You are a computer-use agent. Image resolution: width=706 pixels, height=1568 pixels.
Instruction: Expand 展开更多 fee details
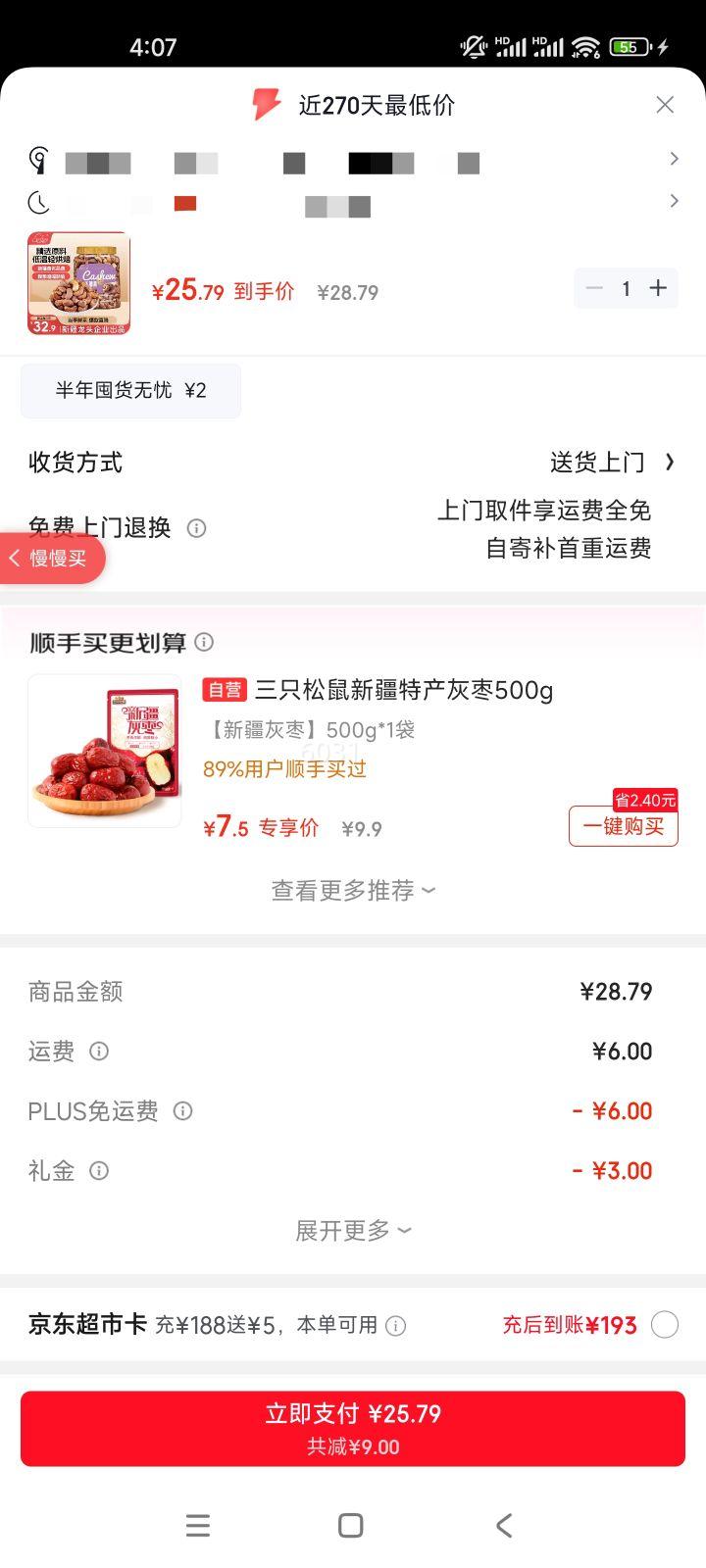[x=351, y=1229]
